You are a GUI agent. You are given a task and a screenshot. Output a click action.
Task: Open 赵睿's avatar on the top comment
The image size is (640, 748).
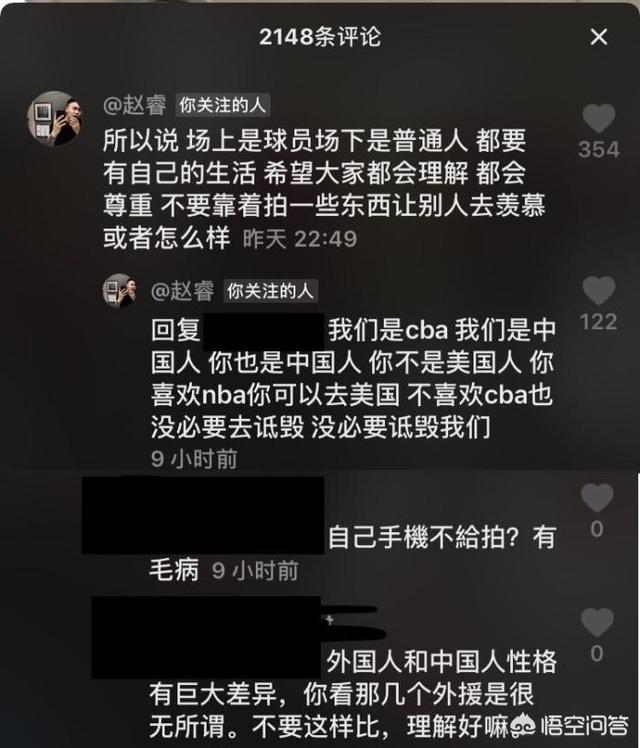click(53, 118)
